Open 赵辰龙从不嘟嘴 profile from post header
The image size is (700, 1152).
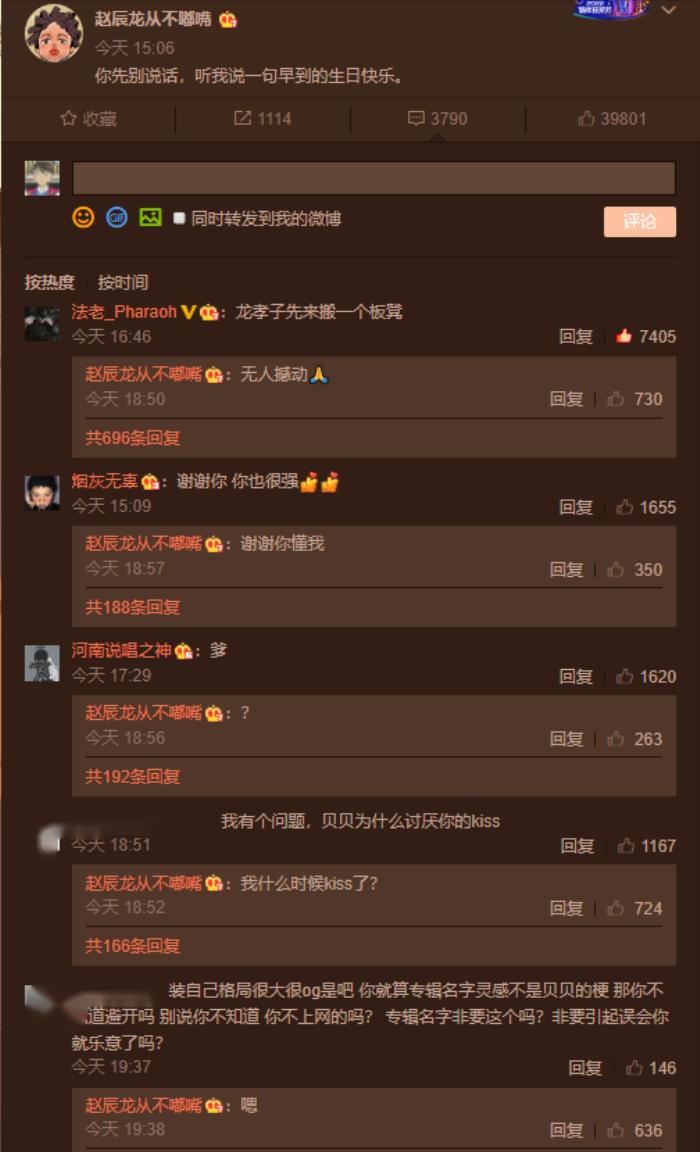click(x=153, y=18)
